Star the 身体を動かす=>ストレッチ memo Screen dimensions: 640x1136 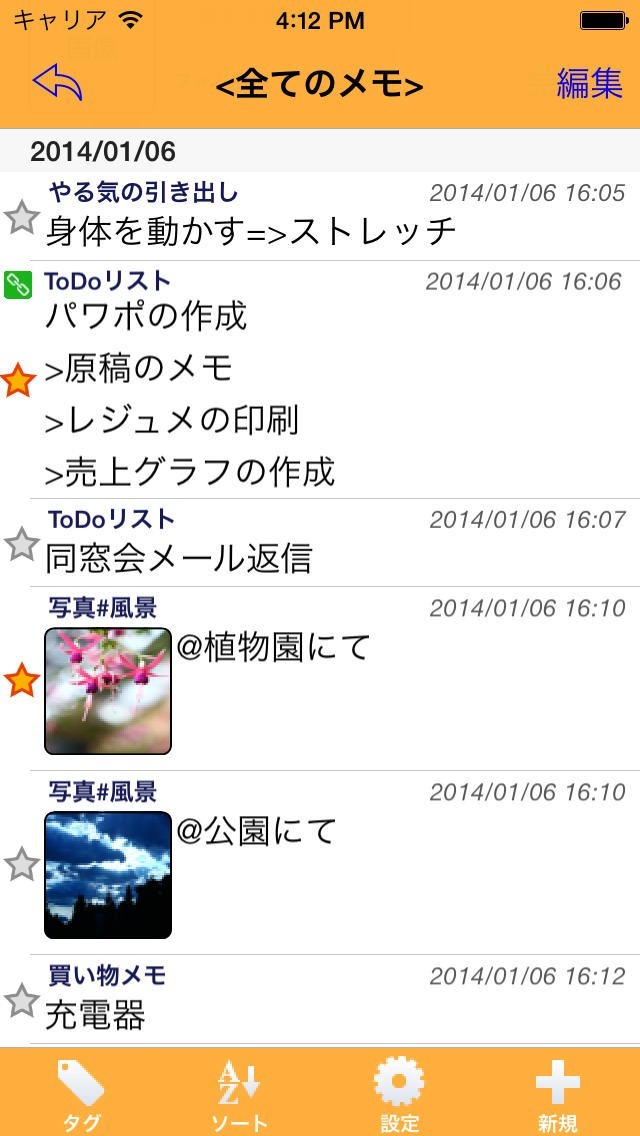[x=21, y=217]
